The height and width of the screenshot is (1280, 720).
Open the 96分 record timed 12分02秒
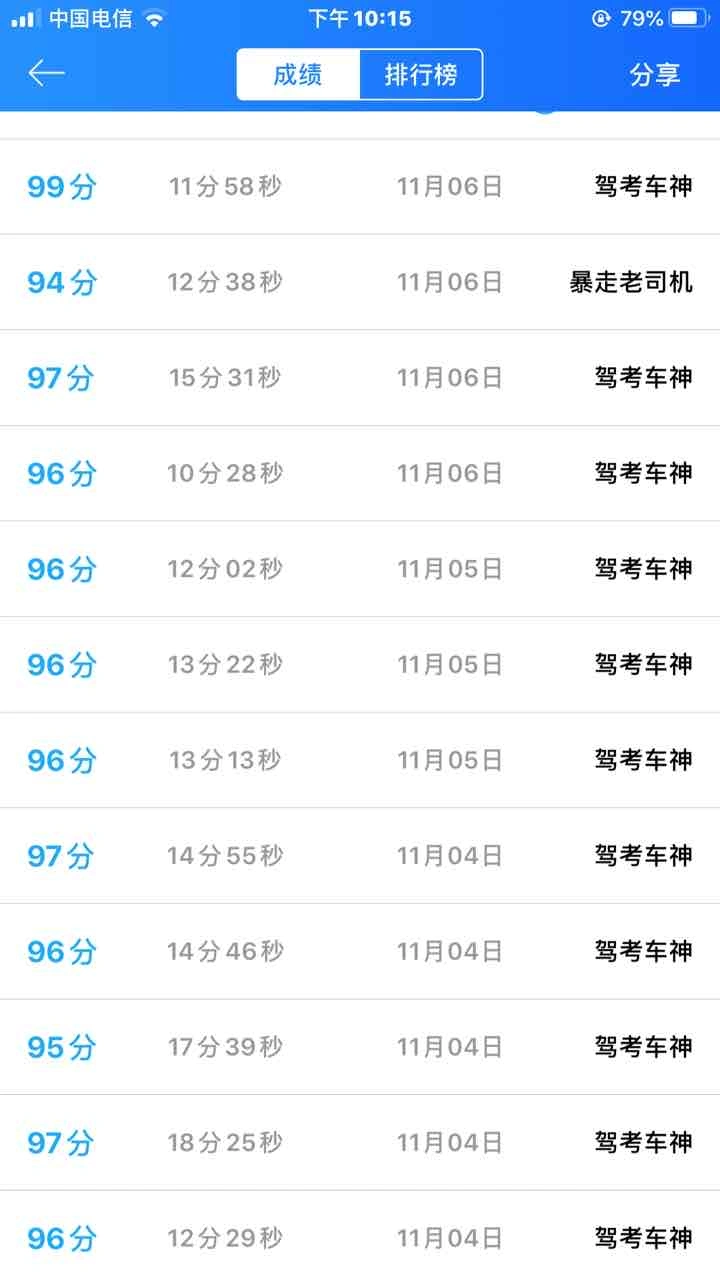(x=360, y=569)
